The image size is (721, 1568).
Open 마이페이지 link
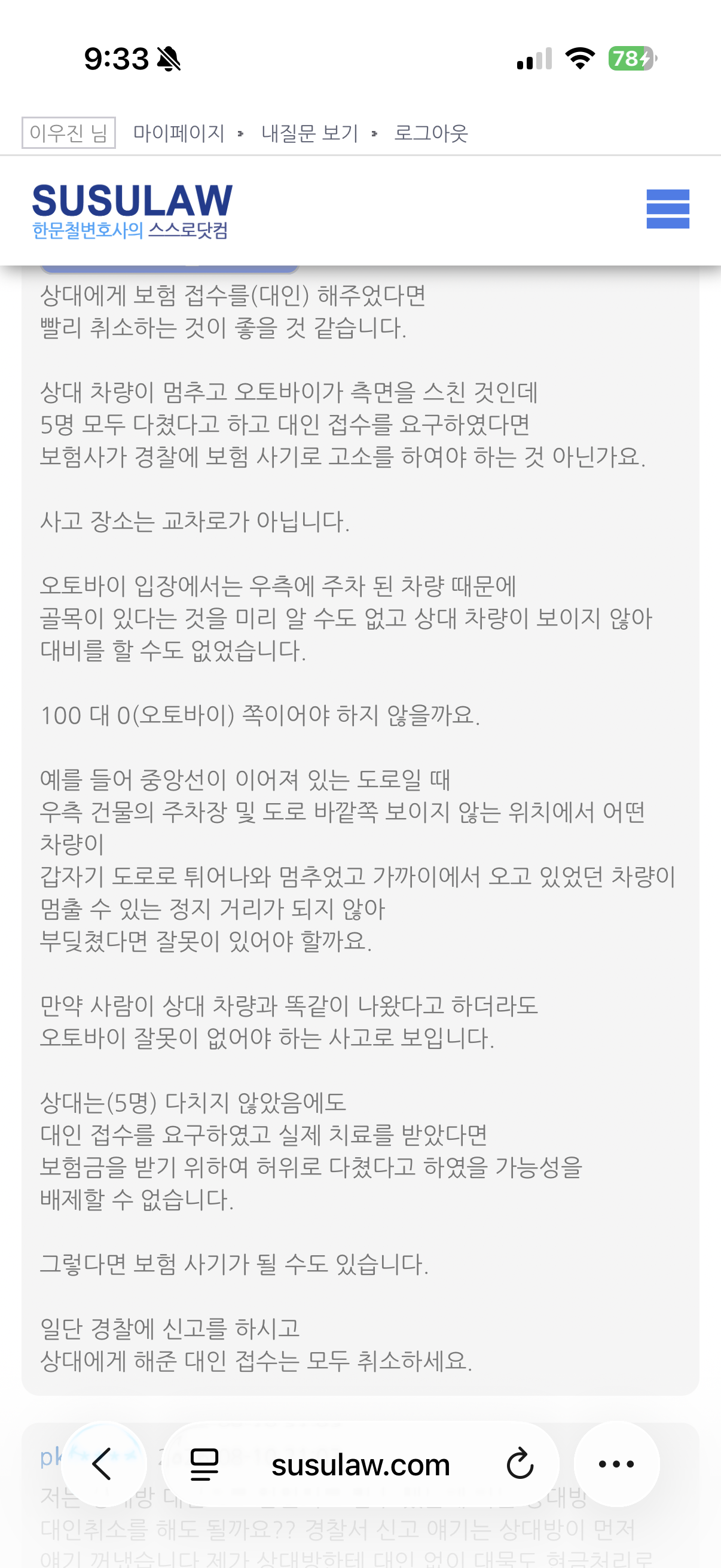[x=179, y=133]
